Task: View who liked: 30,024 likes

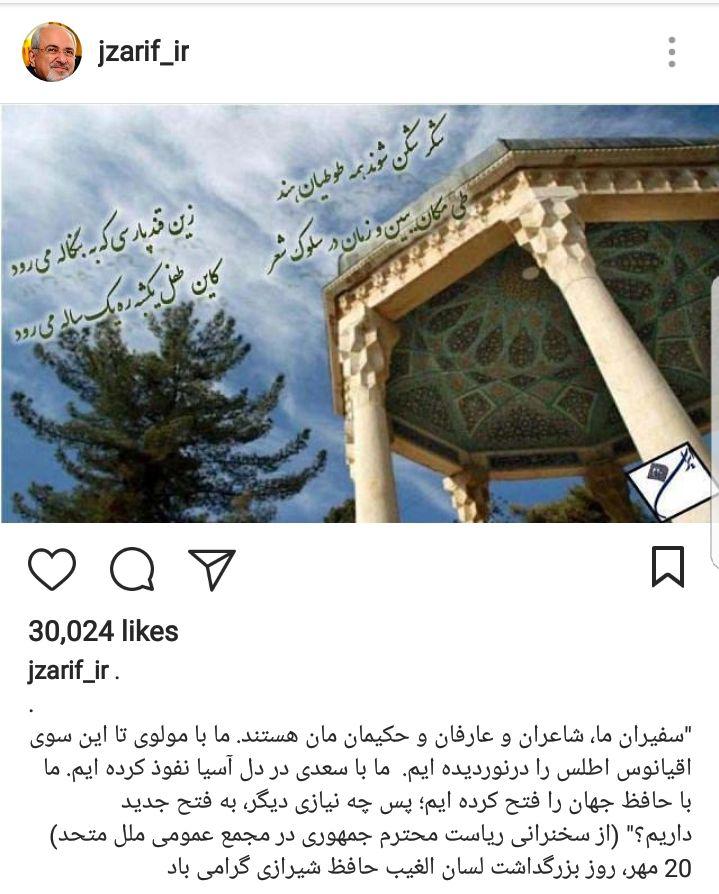Action: [103, 631]
